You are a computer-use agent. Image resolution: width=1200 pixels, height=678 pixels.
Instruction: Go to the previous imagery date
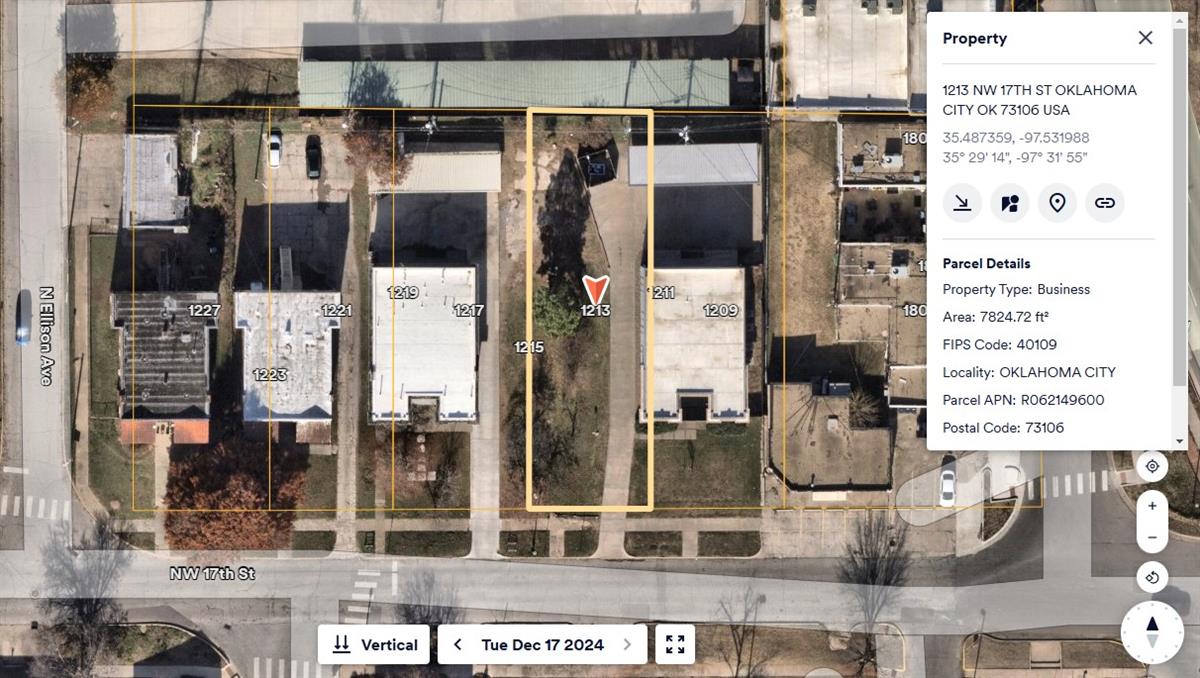tap(458, 644)
